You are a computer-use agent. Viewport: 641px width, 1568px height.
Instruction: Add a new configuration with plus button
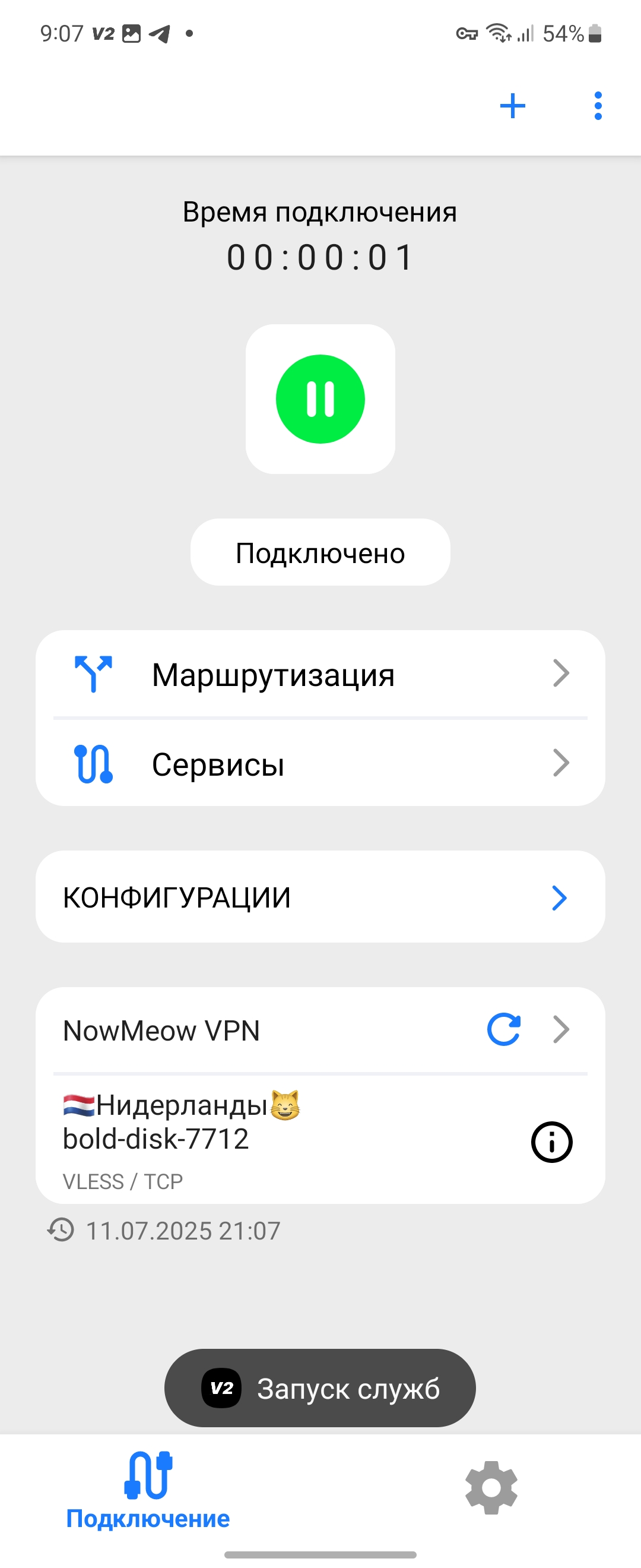pyautogui.click(x=512, y=105)
